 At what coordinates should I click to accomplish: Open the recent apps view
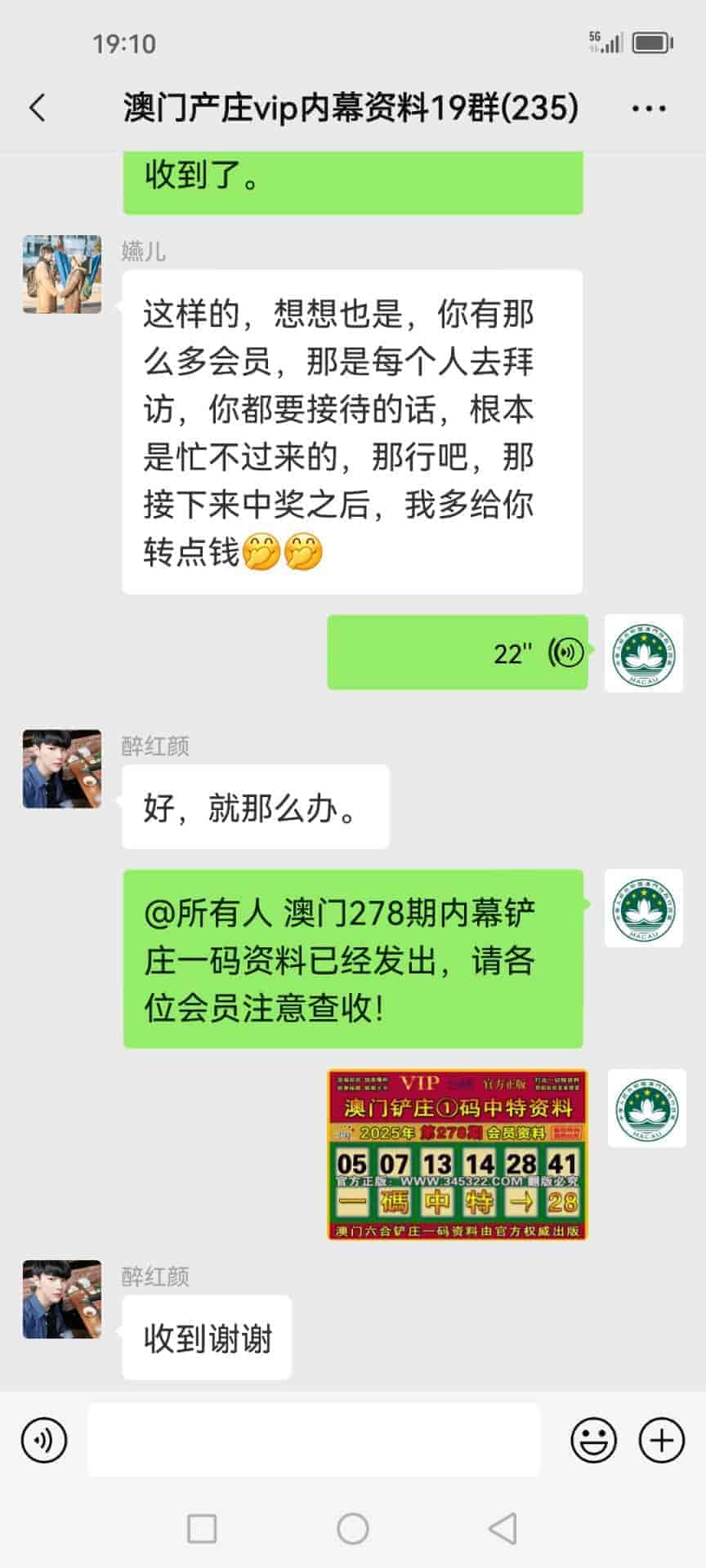pos(202,1528)
